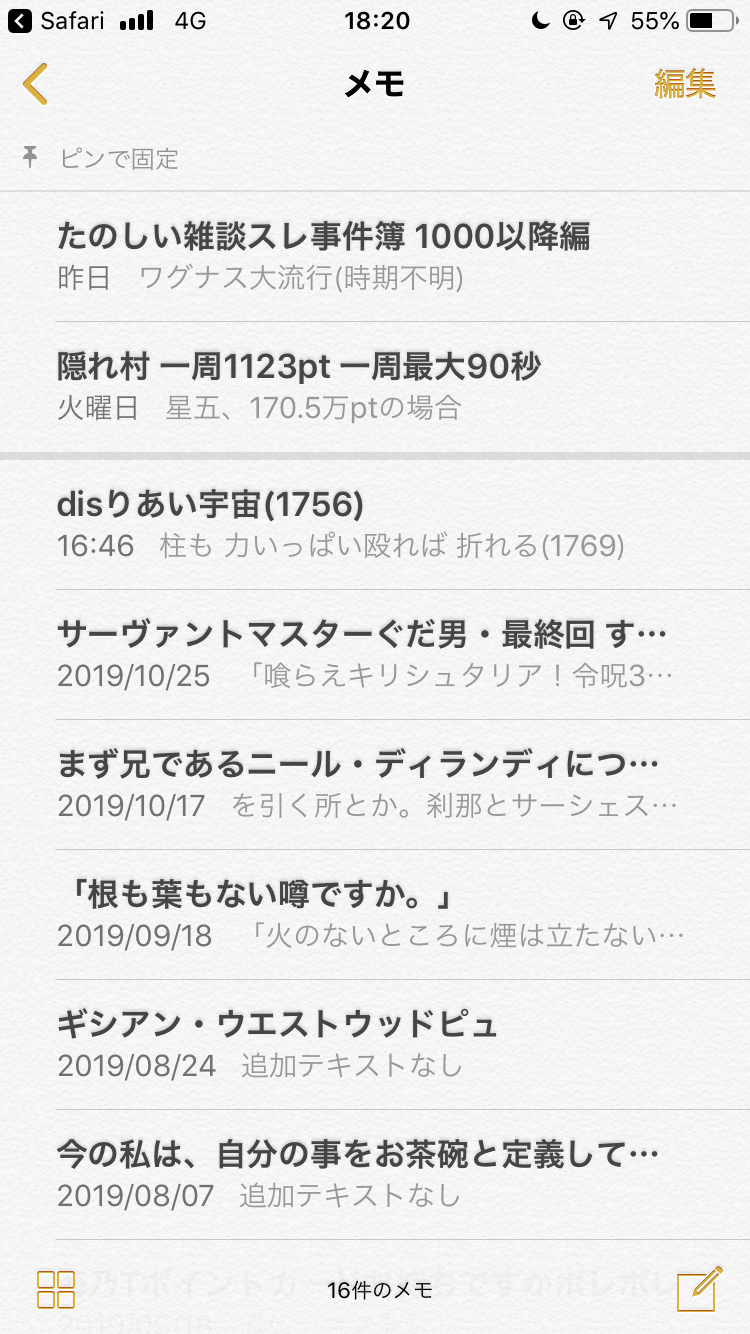Open the note たのしい雑談スレ事件簿 1000以降編
The image size is (750, 1334).
coord(375,256)
